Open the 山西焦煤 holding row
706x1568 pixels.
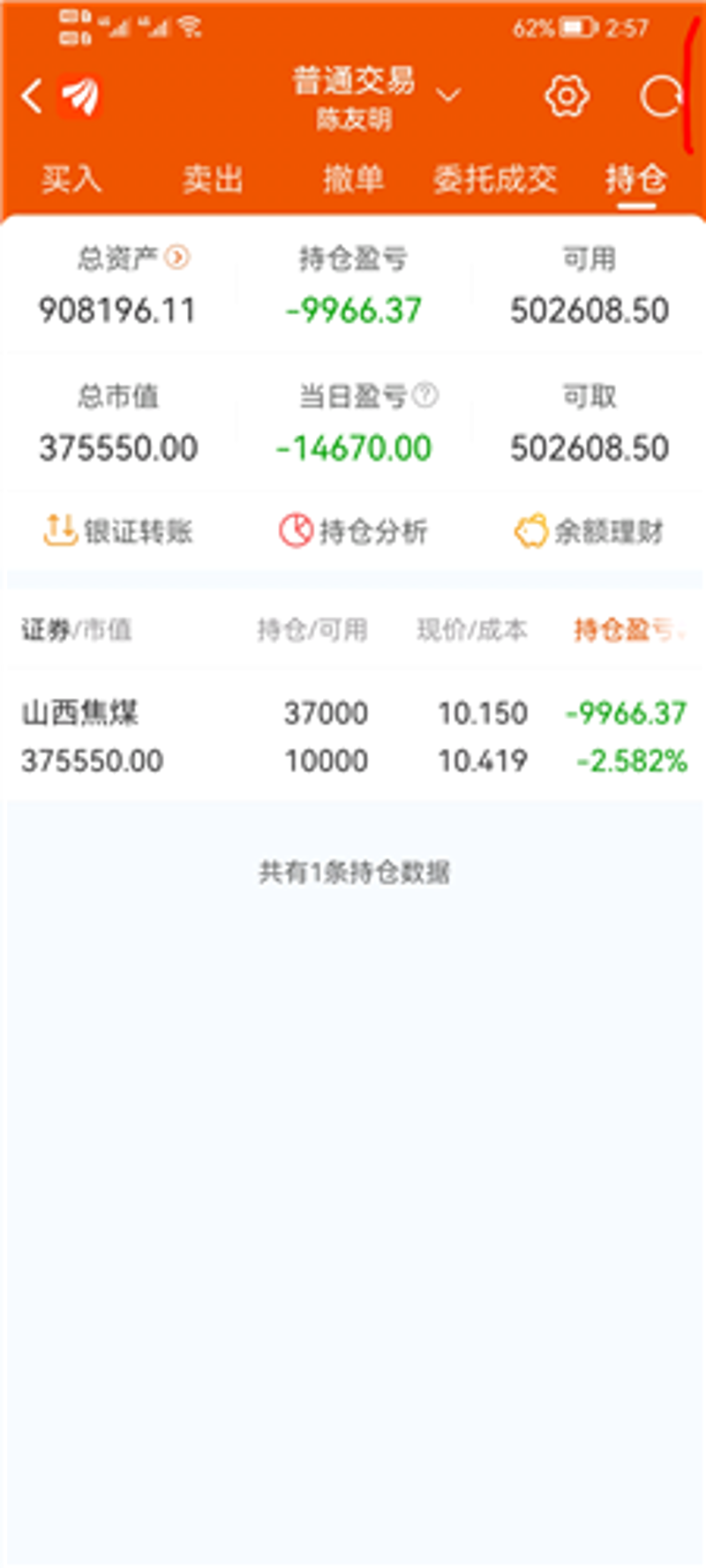[x=353, y=736]
